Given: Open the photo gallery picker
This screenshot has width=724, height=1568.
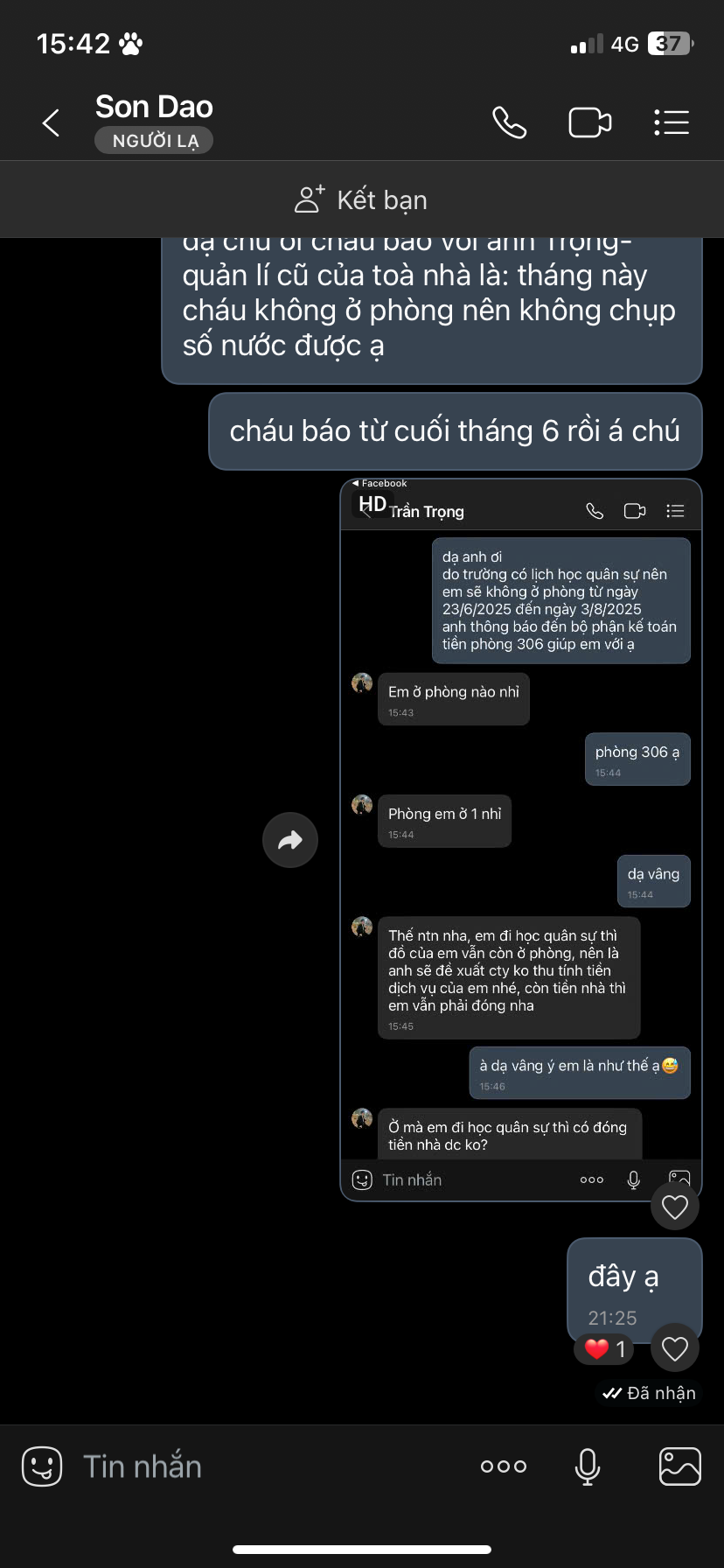Looking at the screenshot, I should 679,1466.
